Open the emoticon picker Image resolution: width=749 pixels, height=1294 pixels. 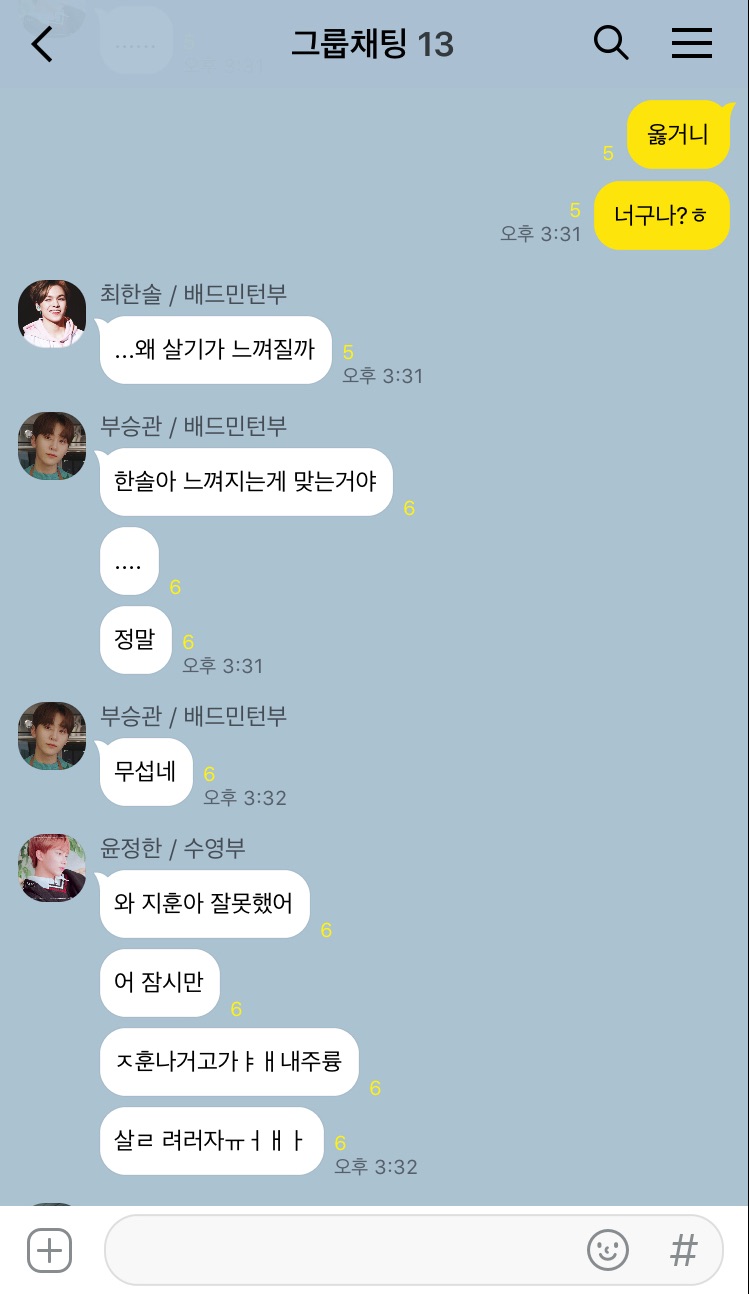(607, 1250)
